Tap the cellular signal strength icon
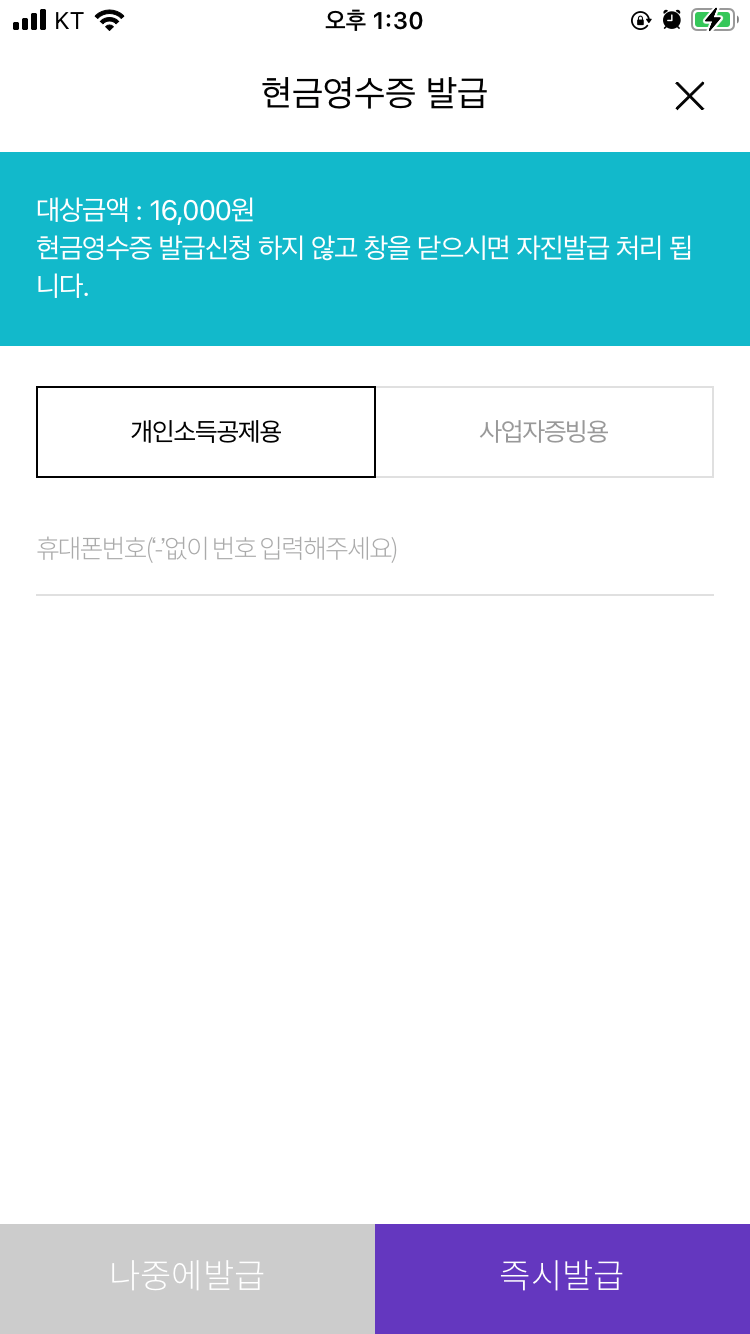The height and width of the screenshot is (1334, 750). coord(30,18)
